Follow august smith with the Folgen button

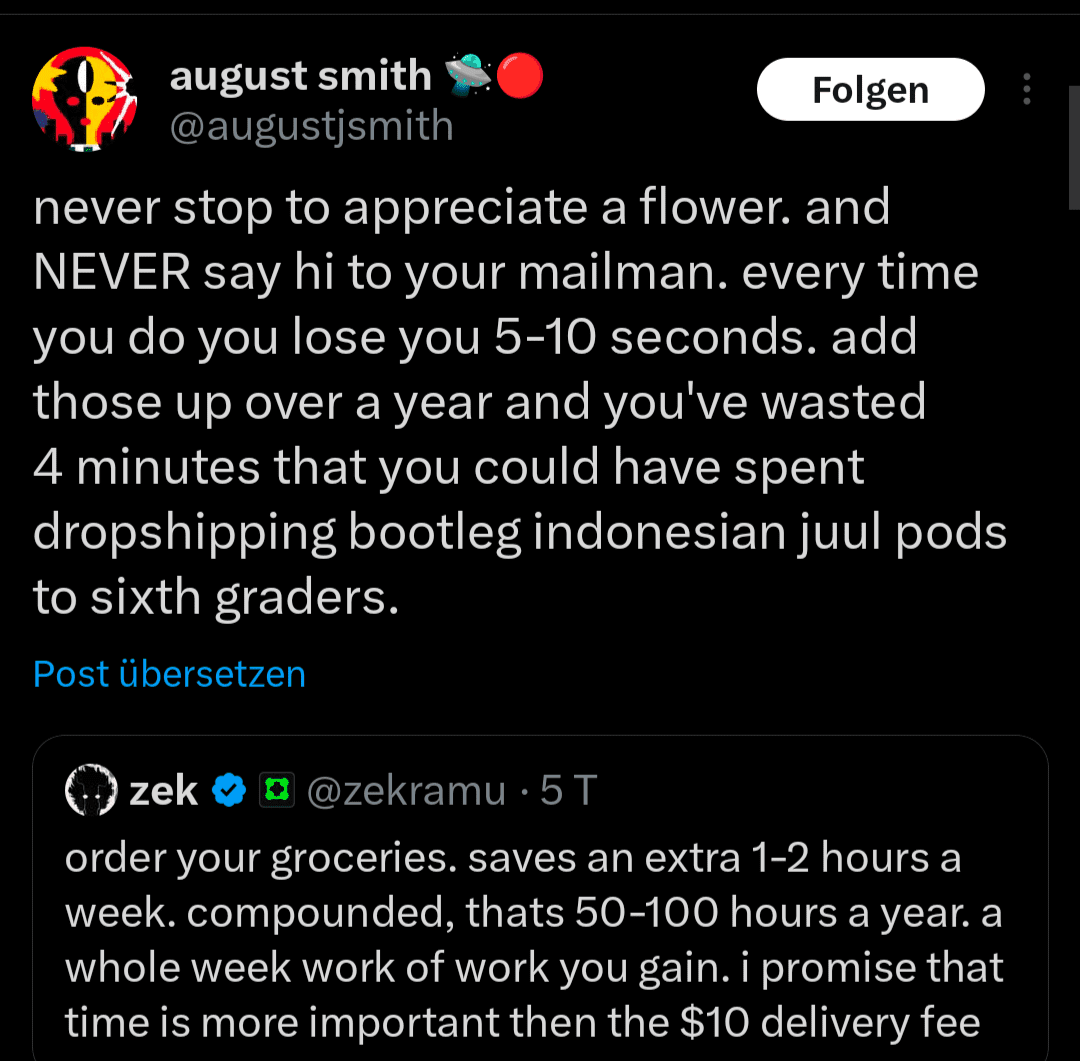(x=869, y=90)
